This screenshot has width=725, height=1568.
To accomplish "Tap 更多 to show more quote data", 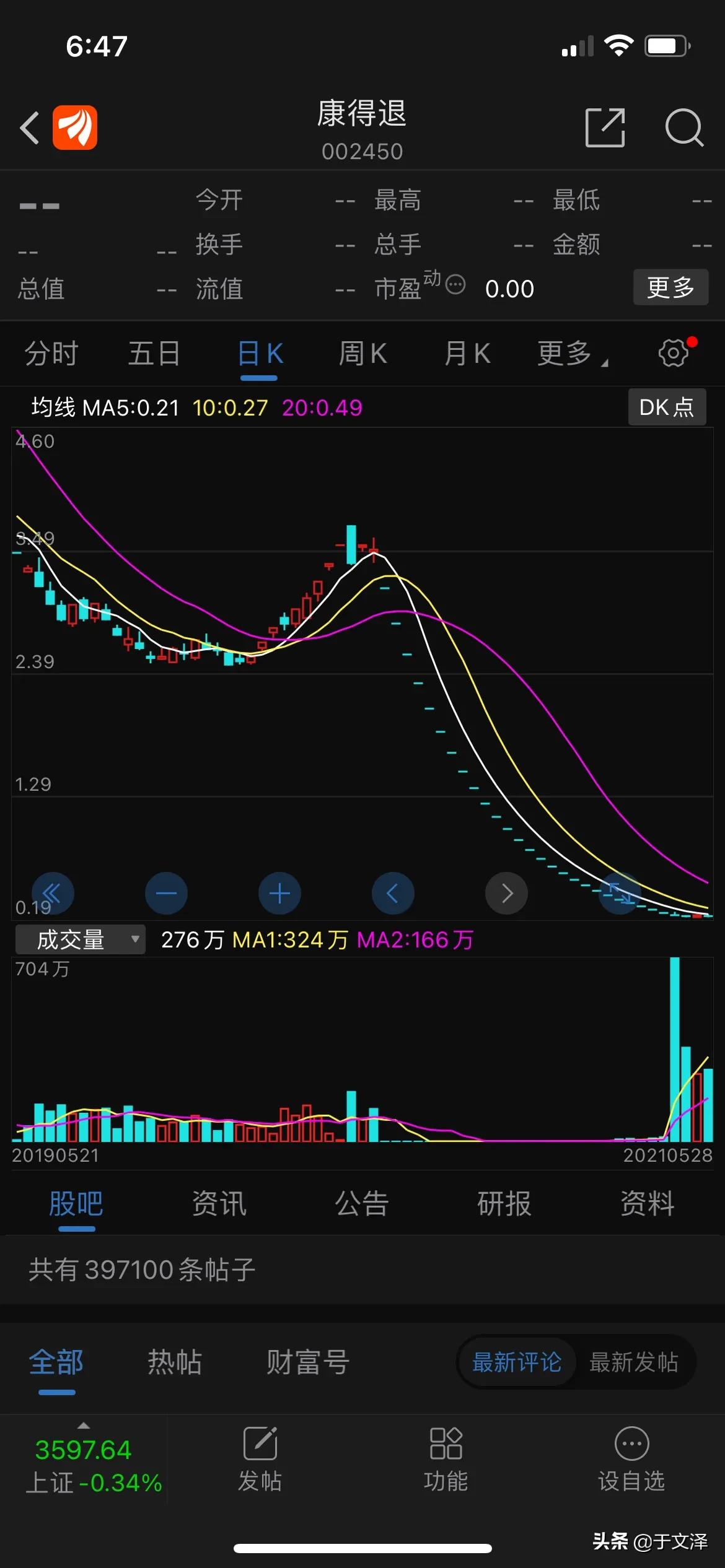I will coord(670,287).
